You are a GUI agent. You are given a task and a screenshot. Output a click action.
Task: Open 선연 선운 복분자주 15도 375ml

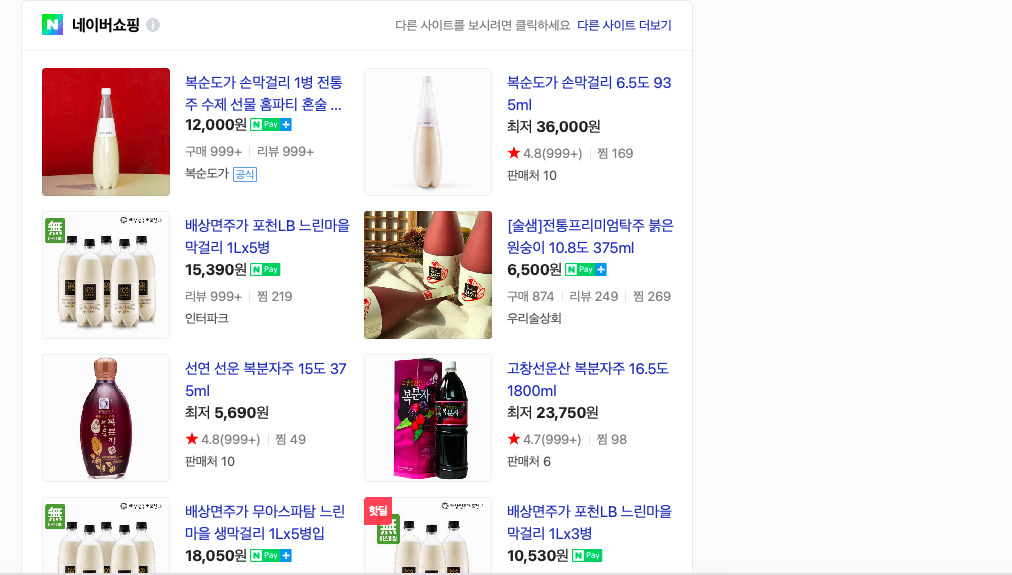(265, 379)
